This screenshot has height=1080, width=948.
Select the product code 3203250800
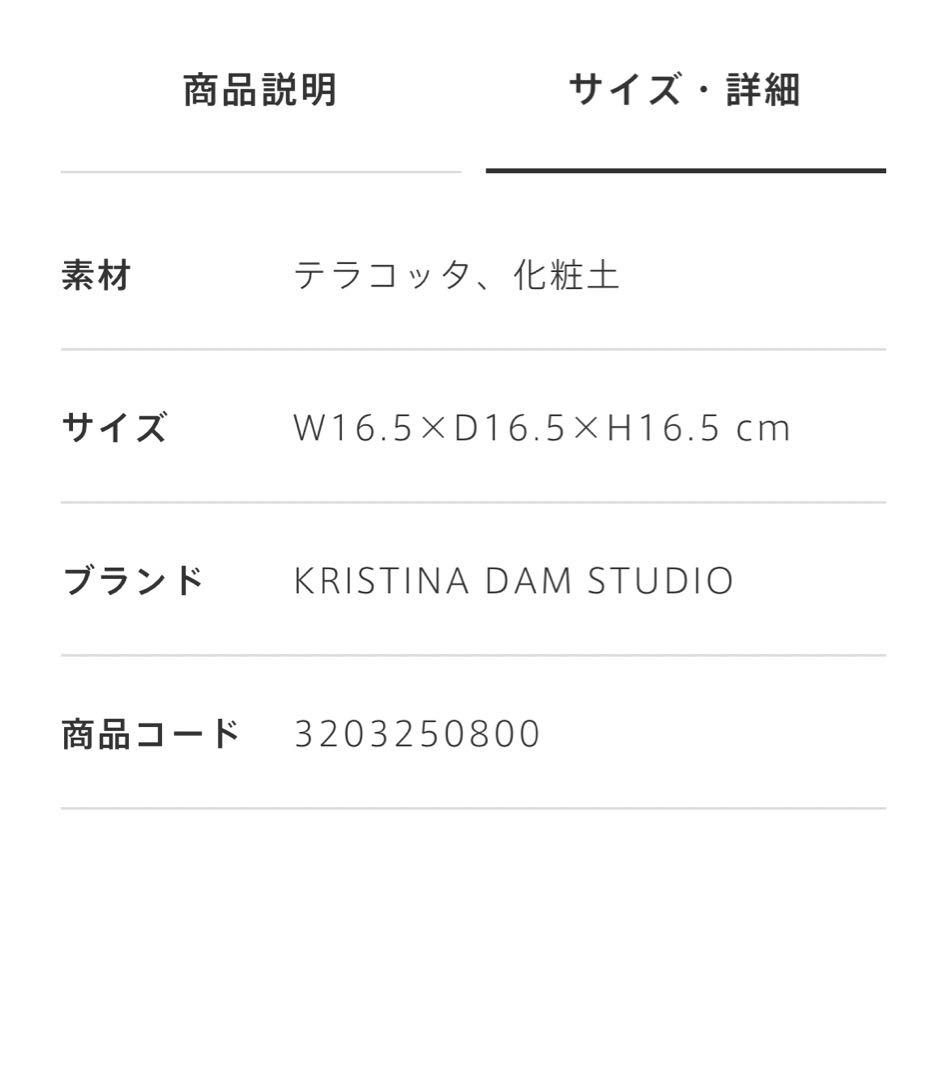point(417,732)
